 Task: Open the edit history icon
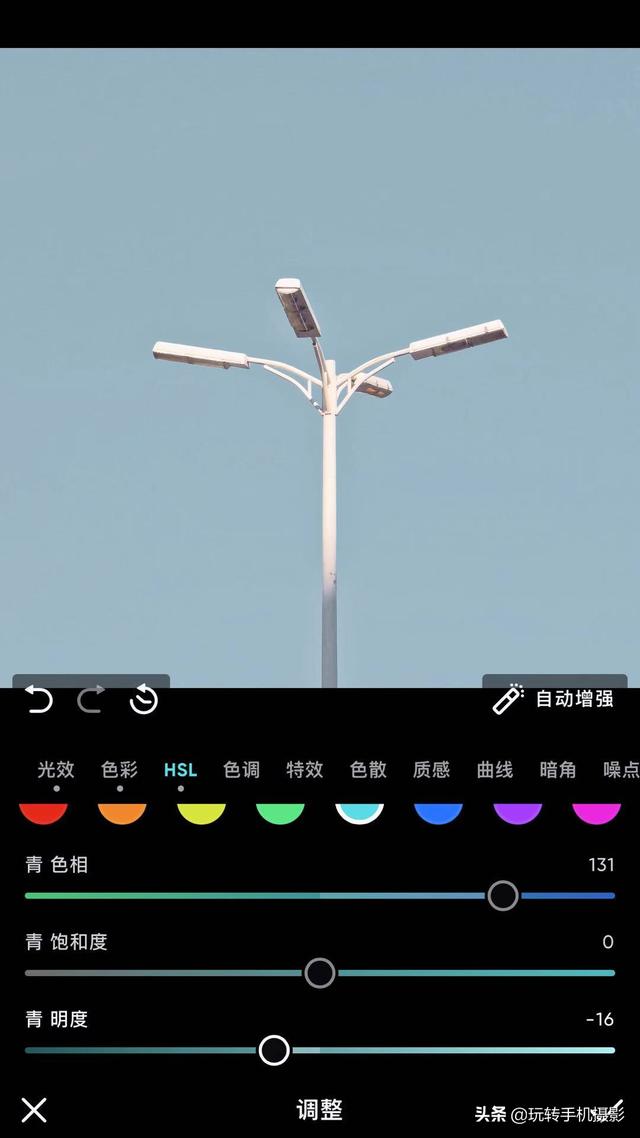pyautogui.click(x=144, y=699)
